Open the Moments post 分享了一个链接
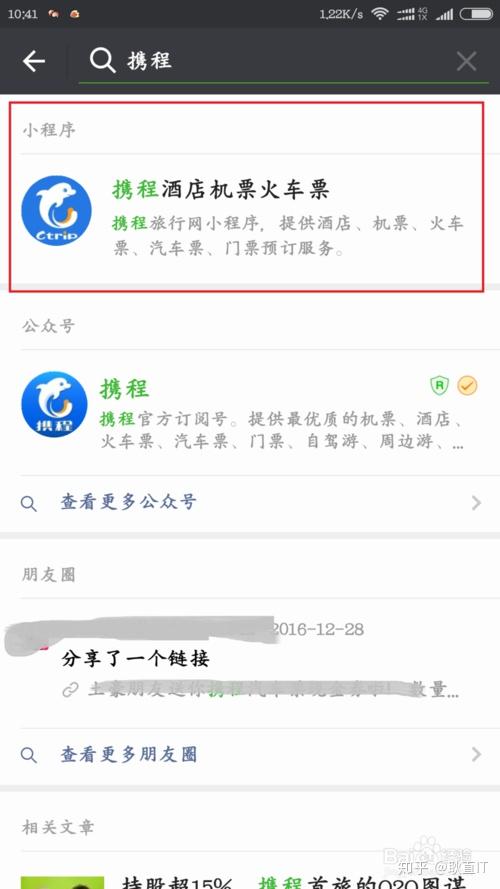Viewport: 500px width, 889px height. [x=250, y=663]
